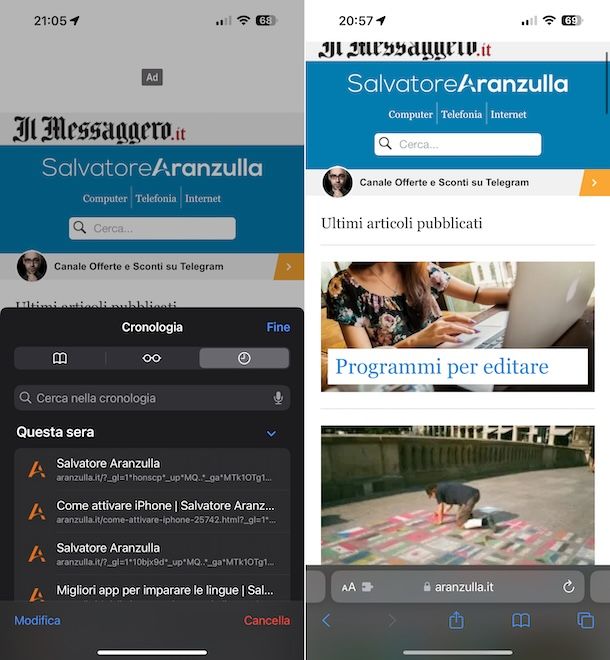610x660 pixels.
Task: Open the Programmi per editare article
Action: tap(441, 367)
